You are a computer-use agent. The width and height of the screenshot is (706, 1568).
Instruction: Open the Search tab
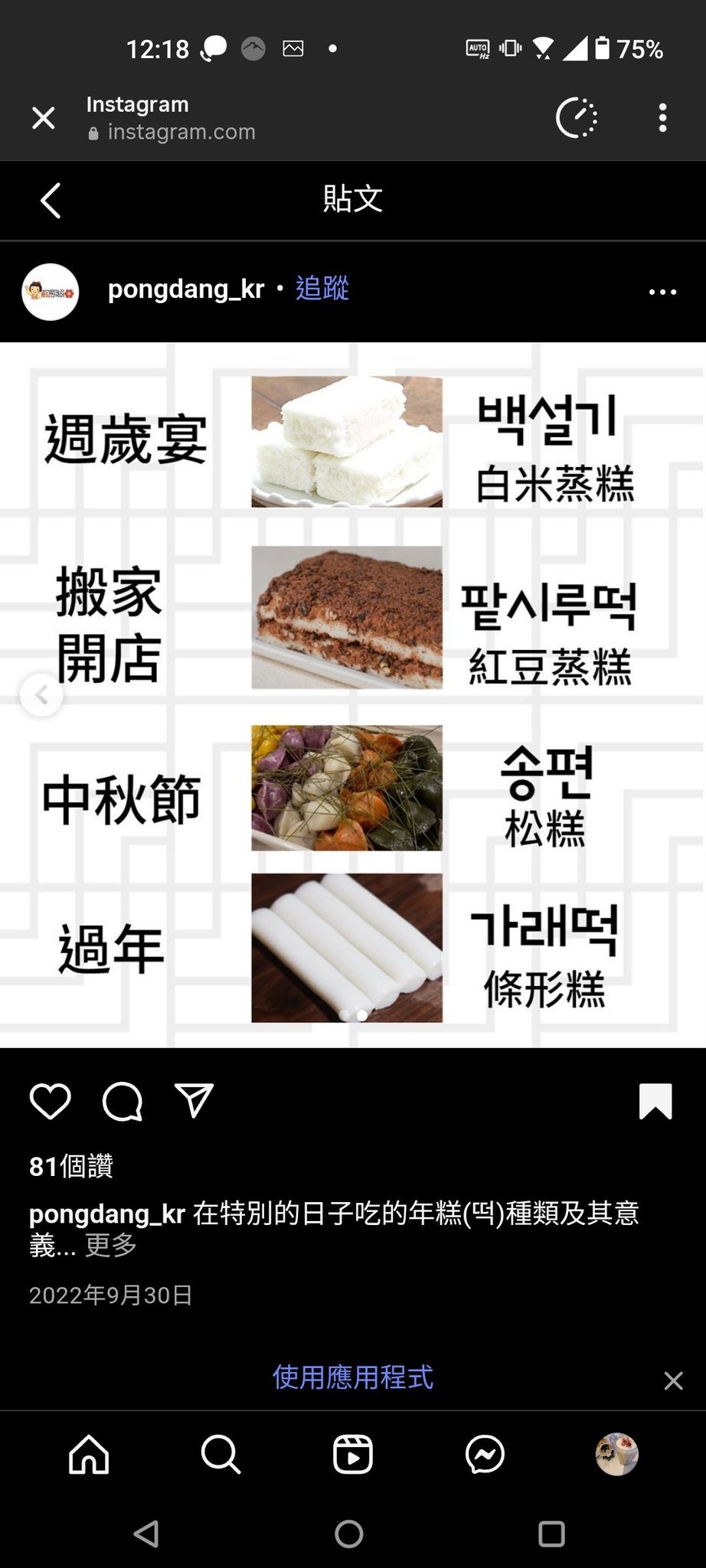221,1454
